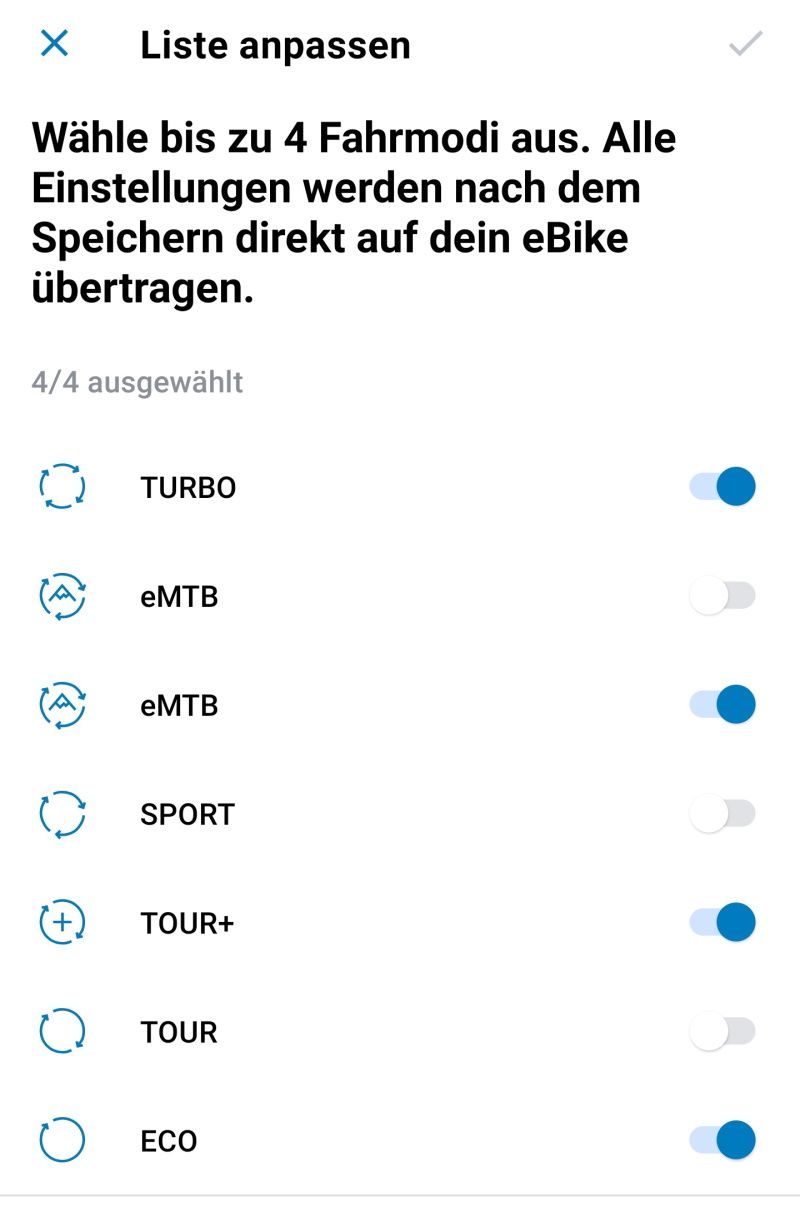Turn off the active eMTB mode
The image size is (800, 1216).
click(722, 705)
